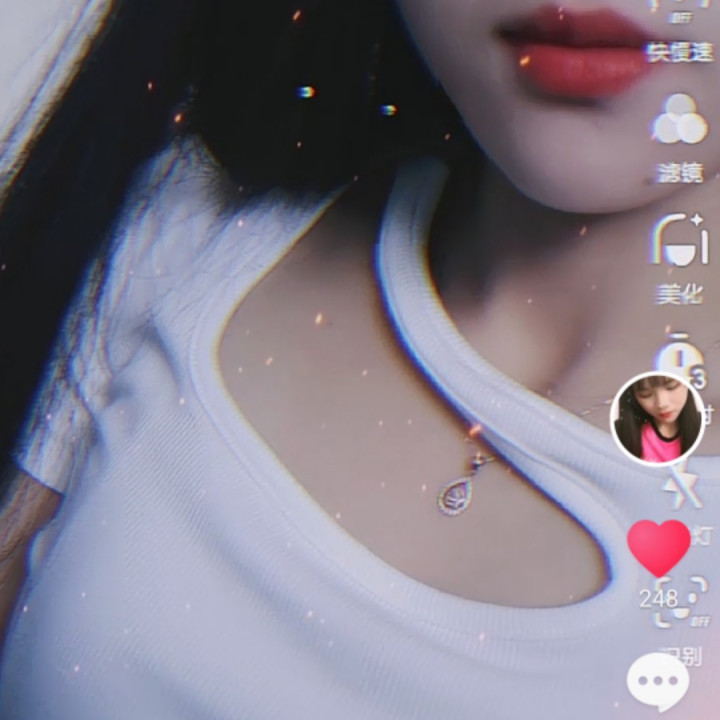Like this video with the red heart
The image size is (720, 720).
(658, 547)
